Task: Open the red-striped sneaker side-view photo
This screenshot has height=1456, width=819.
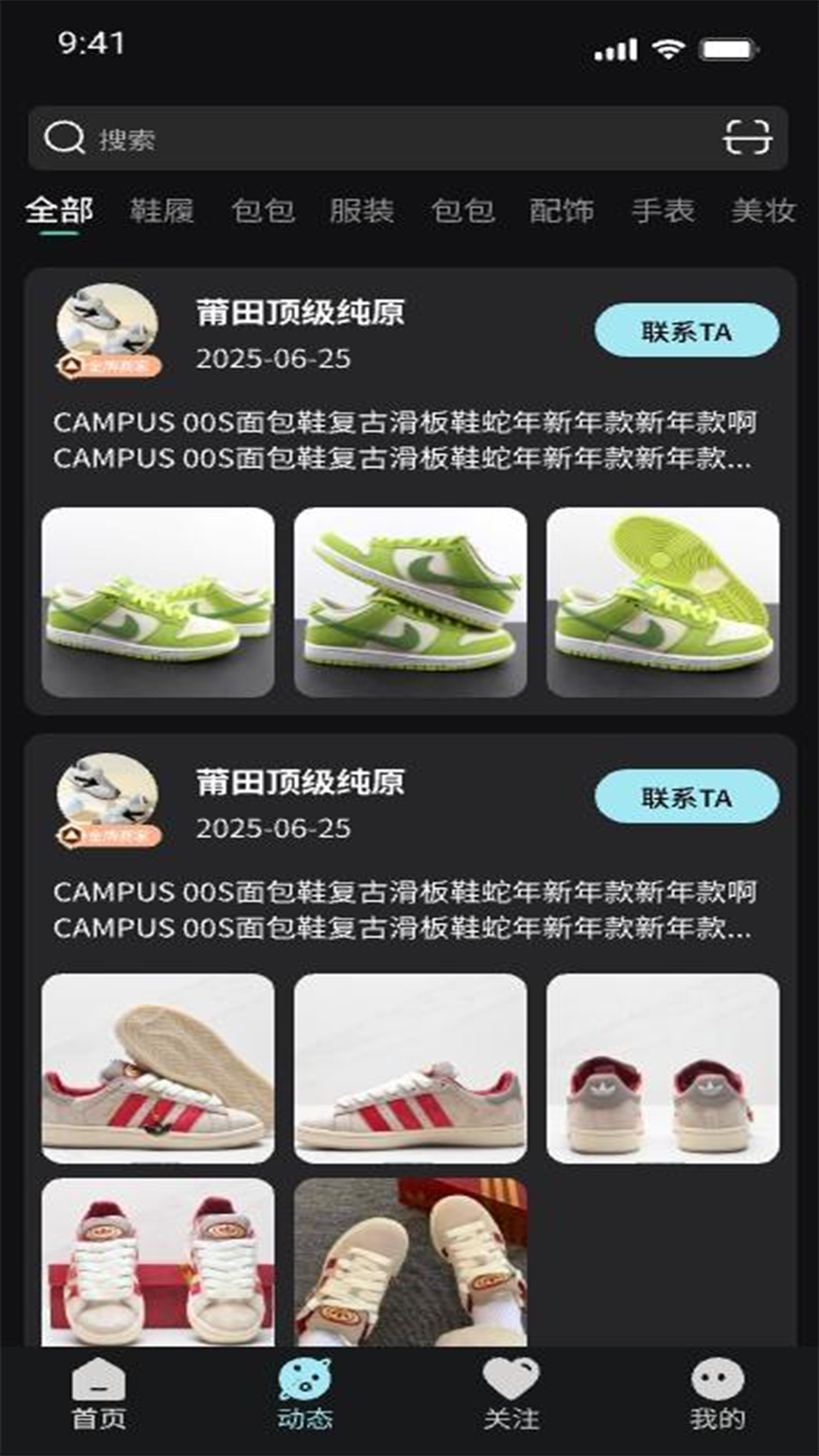Action: pos(410,1068)
